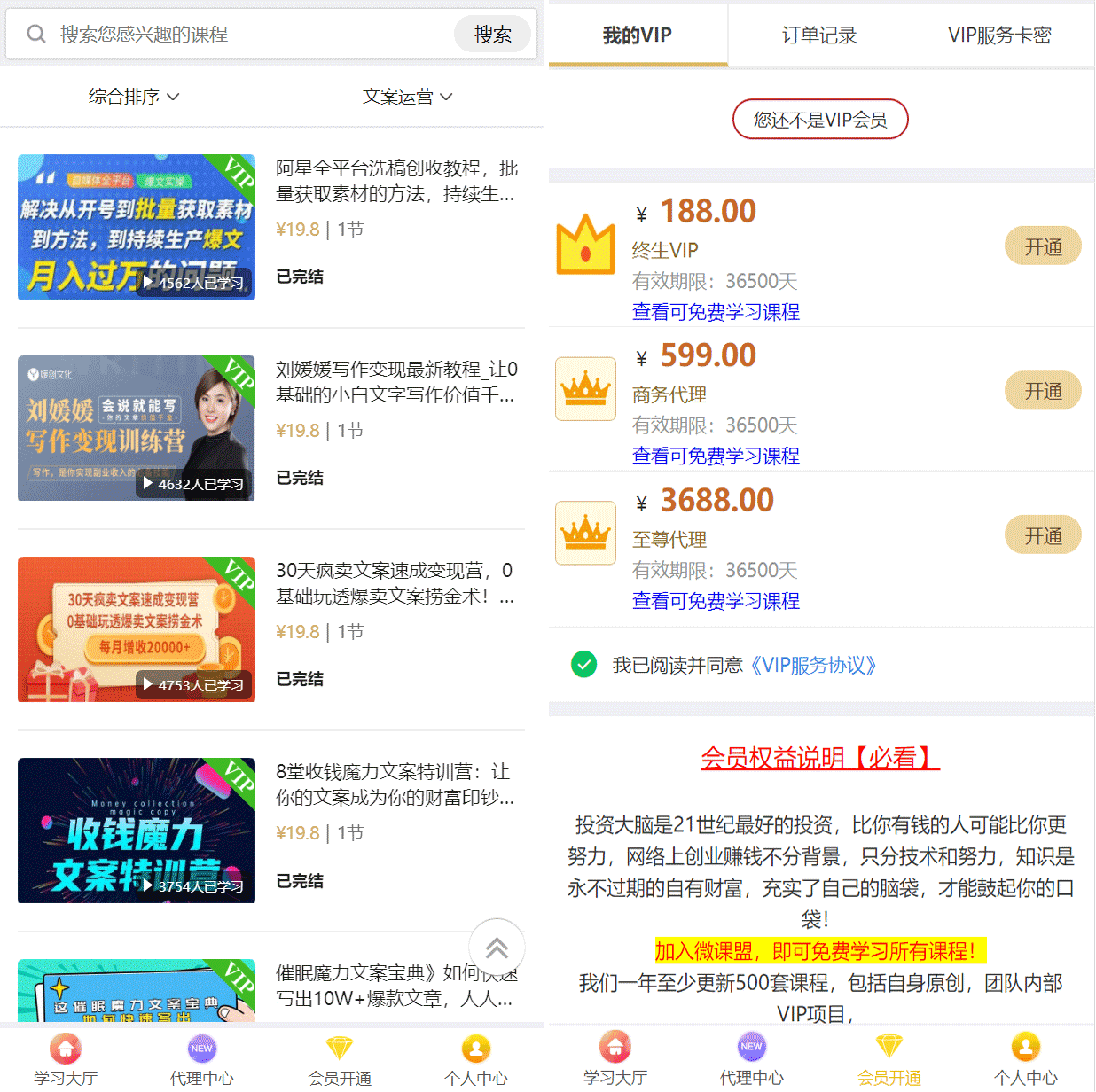The width and height of the screenshot is (1096, 1092).
Task: Open the 30天疯卖文案速成变现营 course
Action: click(395, 583)
